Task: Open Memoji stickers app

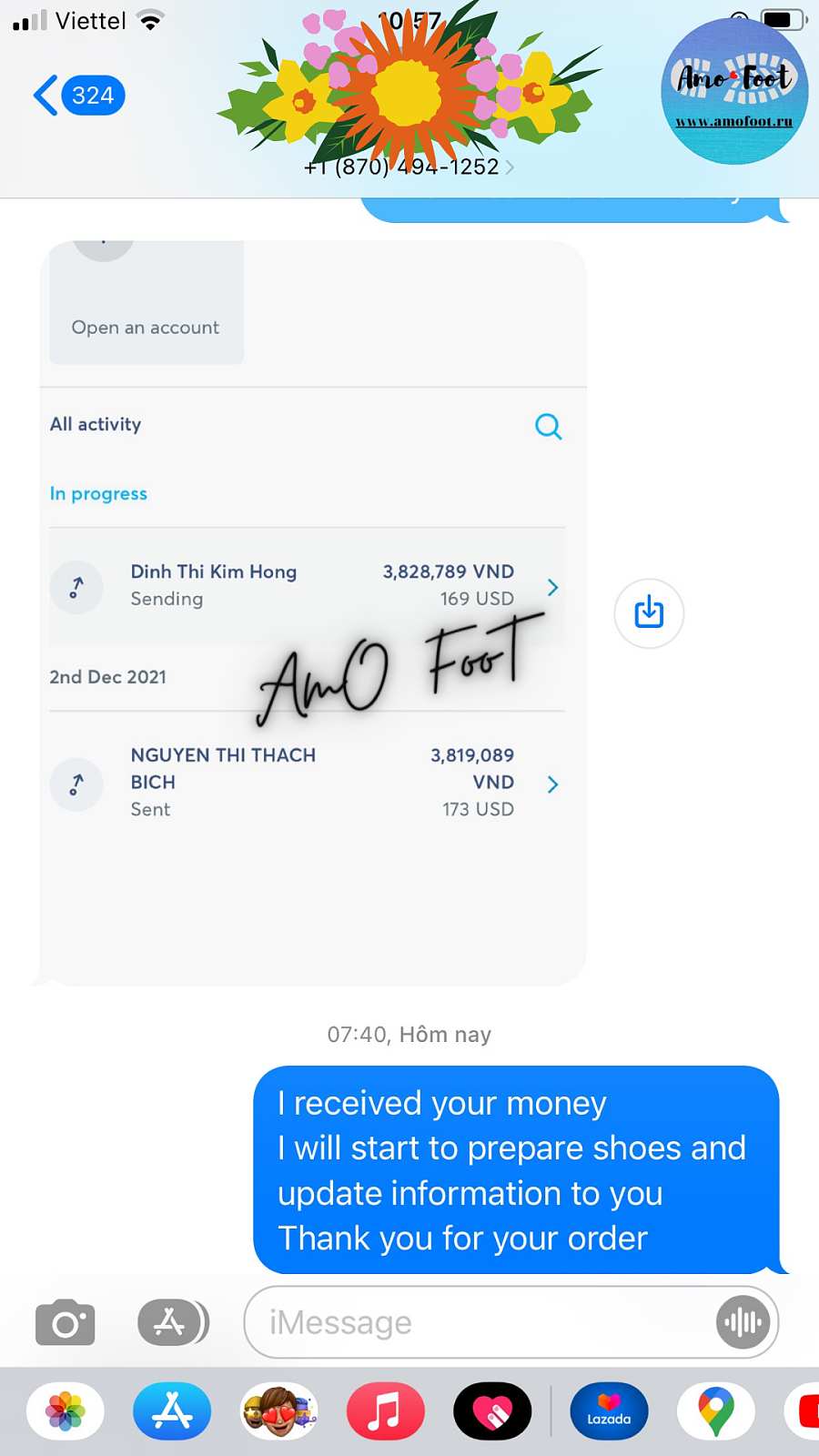Action: coord(279,1411)
